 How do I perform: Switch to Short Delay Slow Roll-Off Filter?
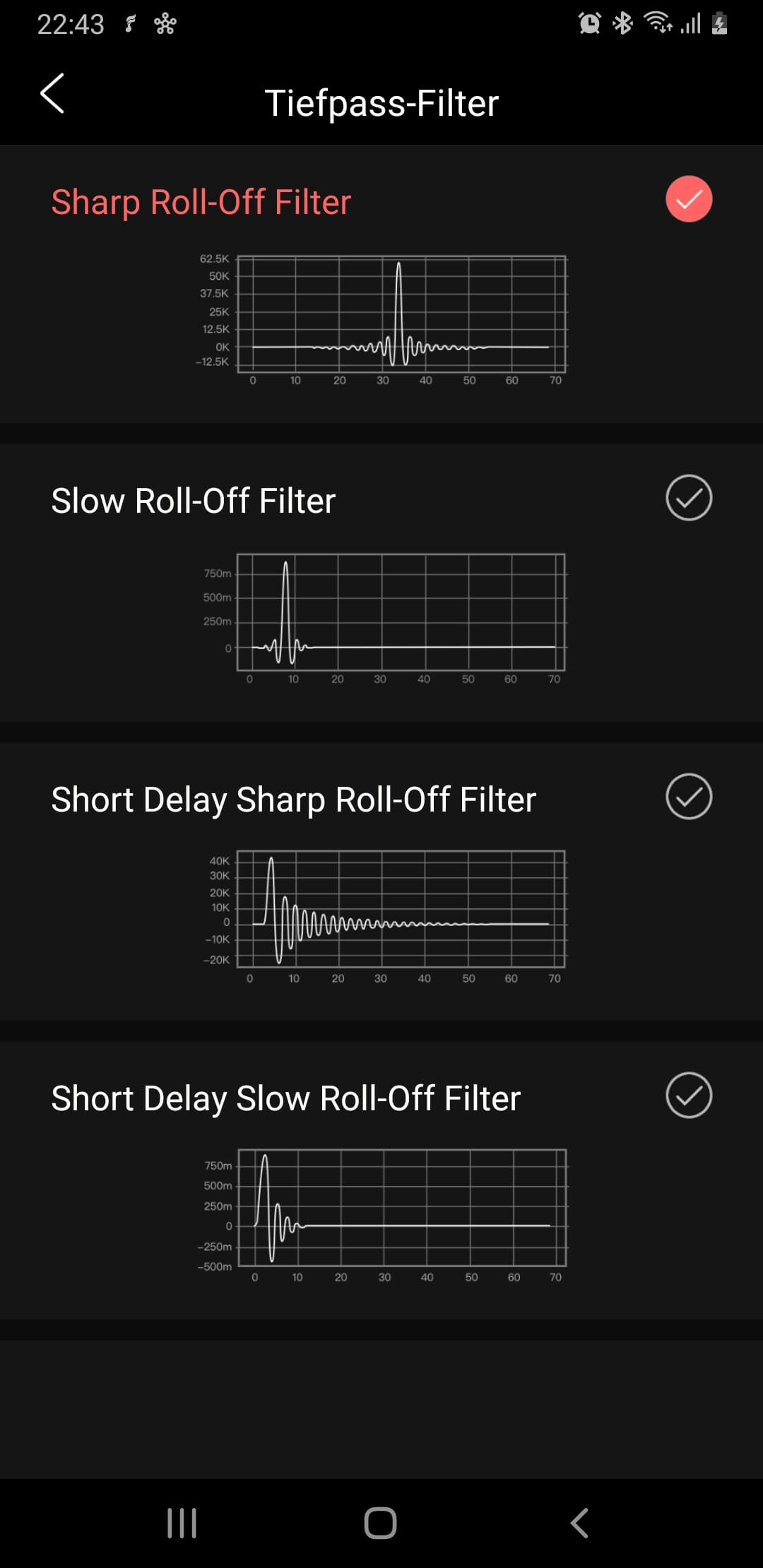tap(688, 1095)
